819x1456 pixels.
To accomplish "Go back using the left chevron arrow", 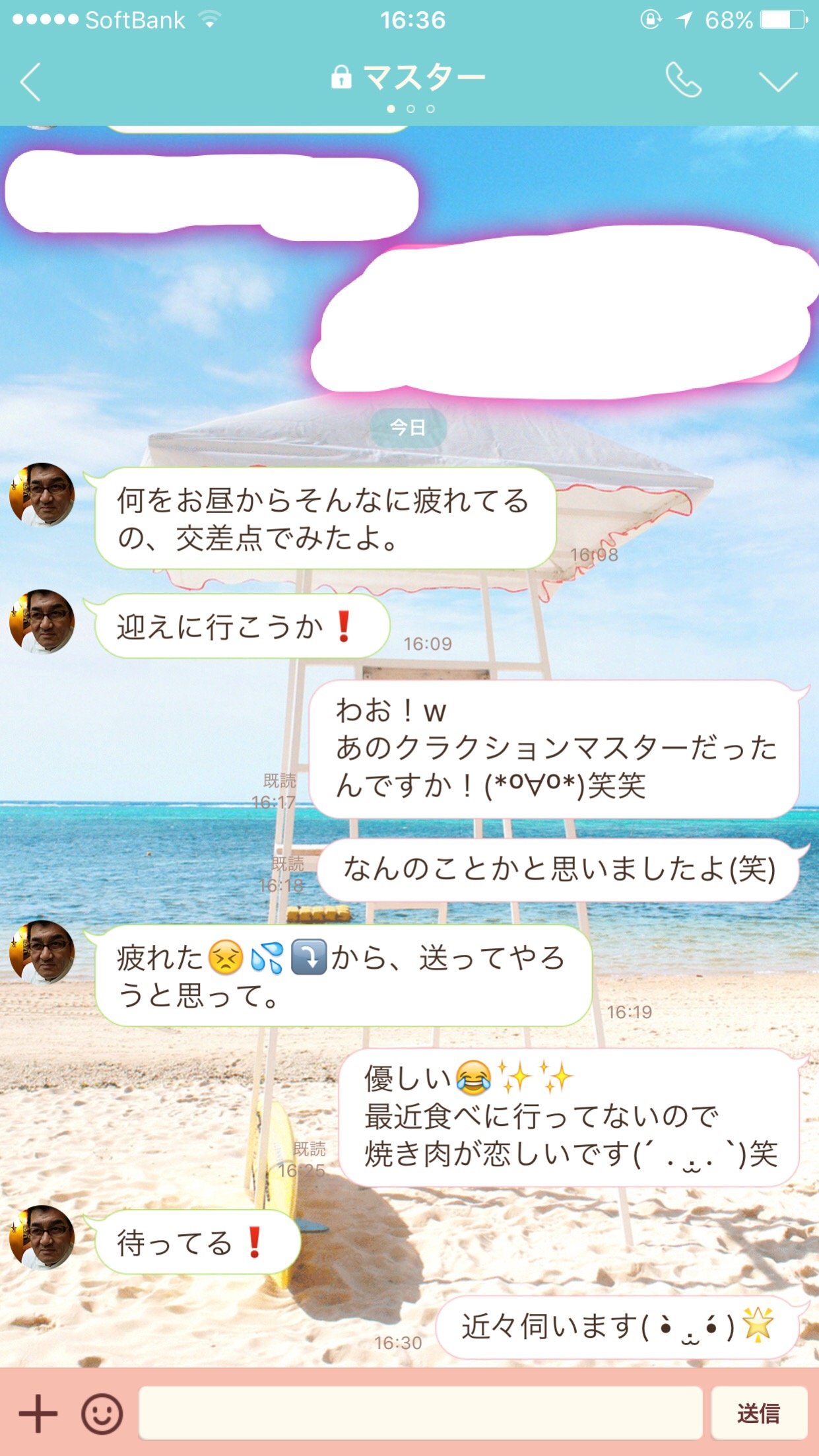I will click(29, 83).
